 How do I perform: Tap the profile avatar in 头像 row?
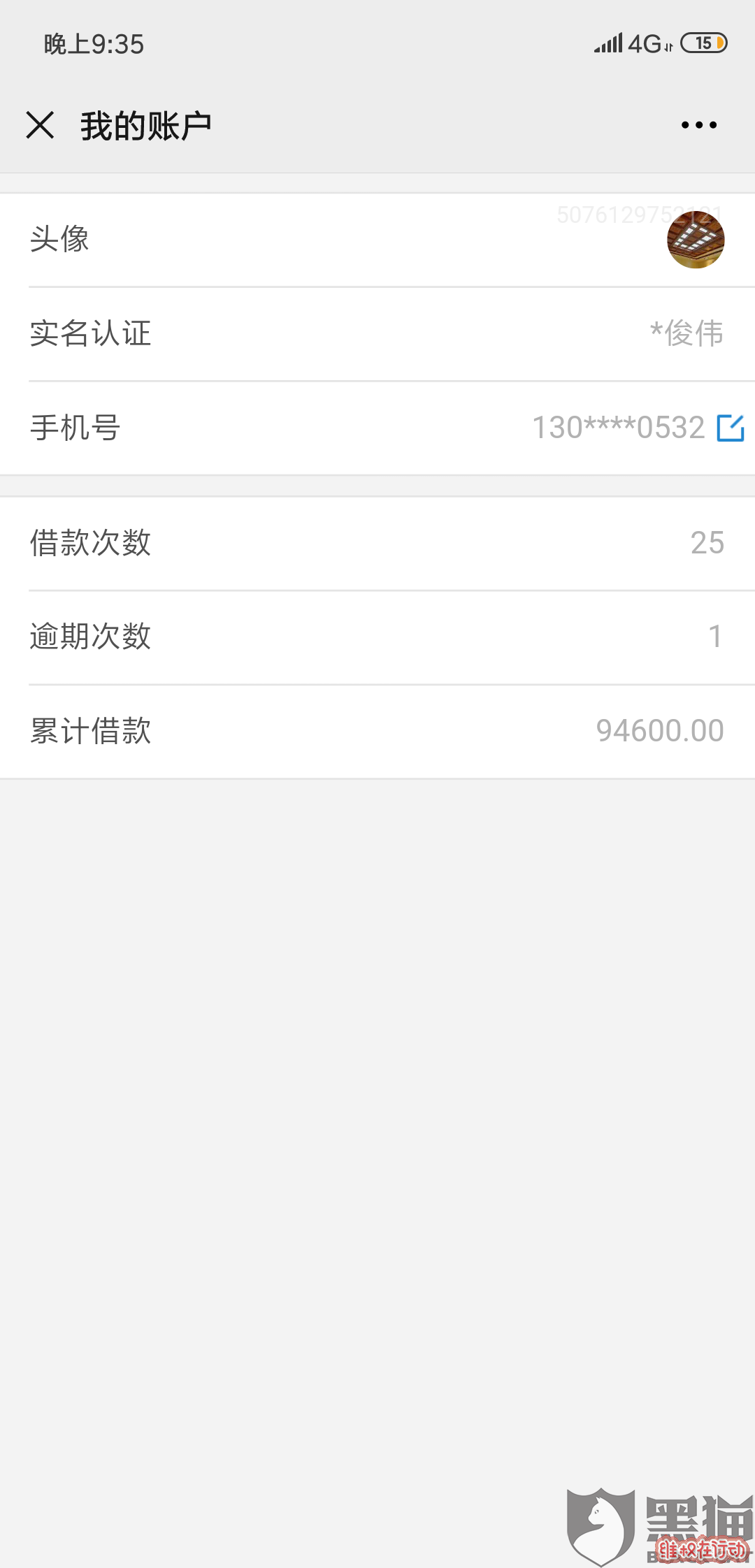point(696,240)
